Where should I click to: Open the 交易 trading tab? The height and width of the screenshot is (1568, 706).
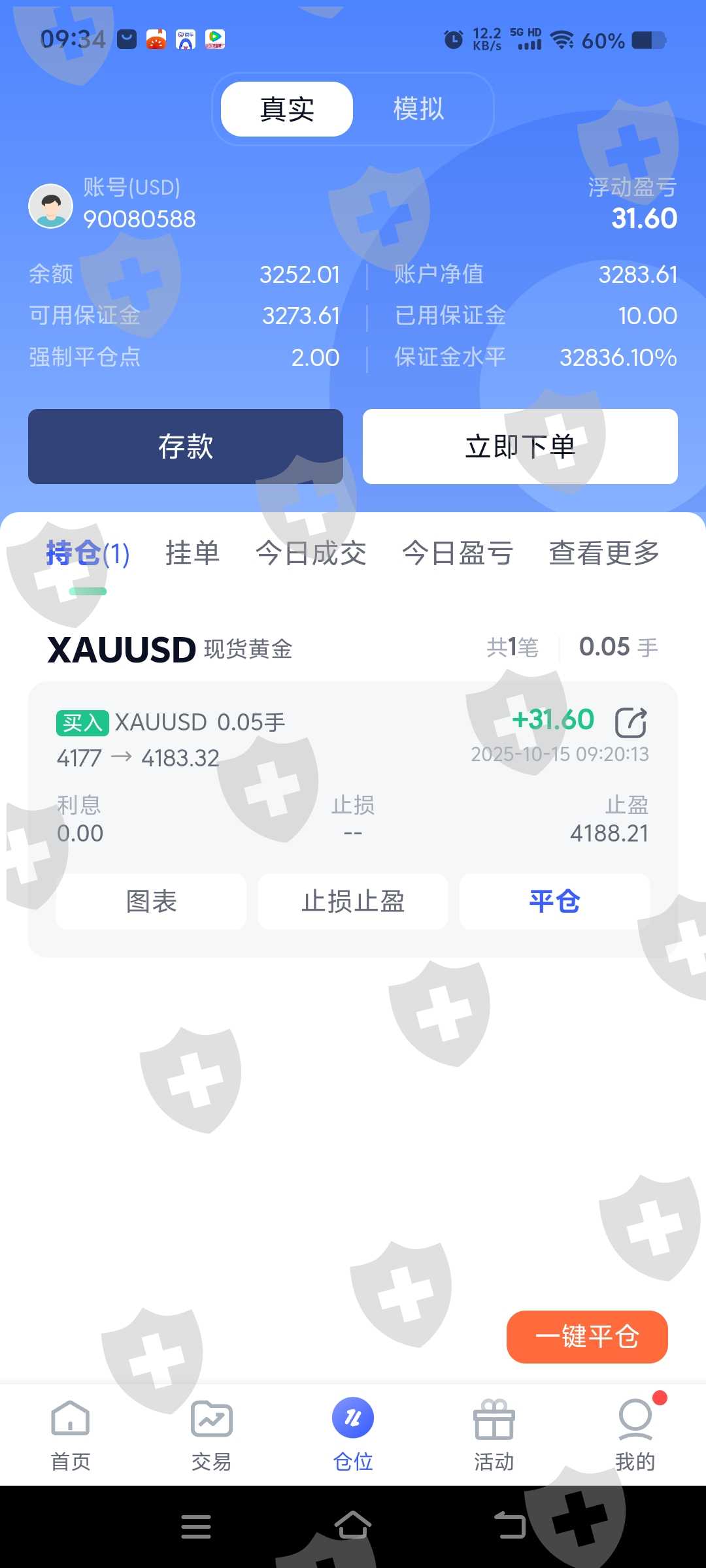point(212,1435)
